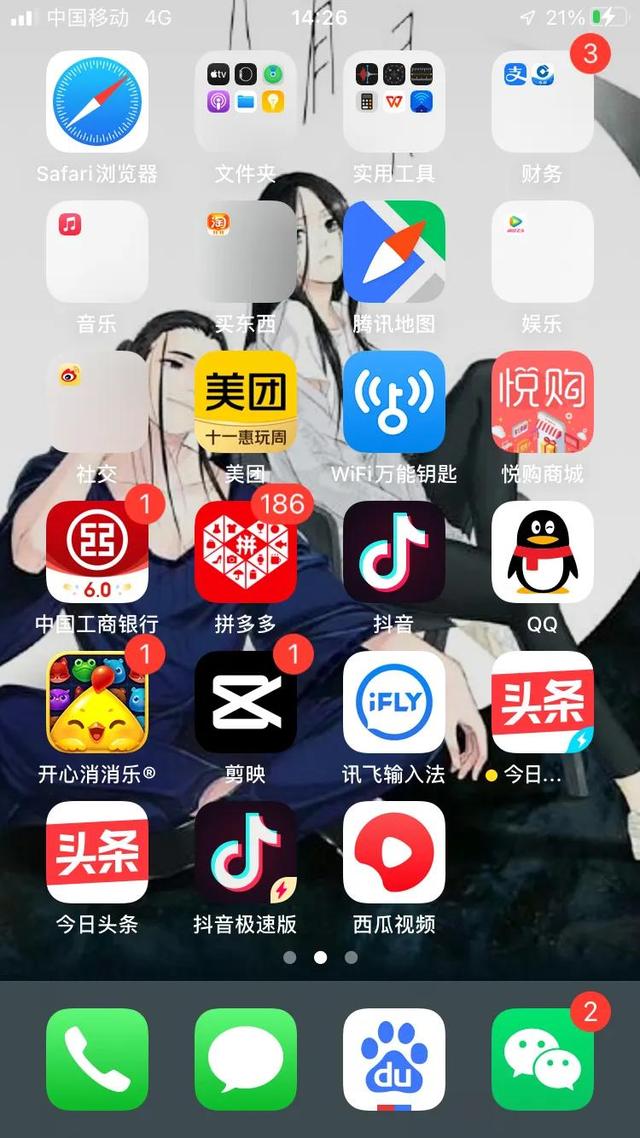Open the 文件夹 folder

[245, 102]
